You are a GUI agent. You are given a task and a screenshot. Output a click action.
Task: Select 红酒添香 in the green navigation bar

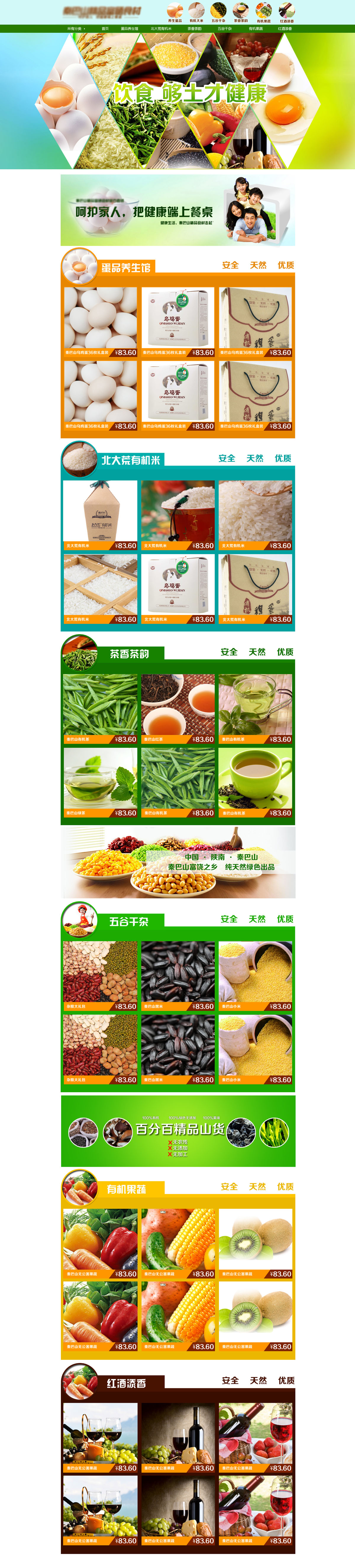tap(285, 29)
